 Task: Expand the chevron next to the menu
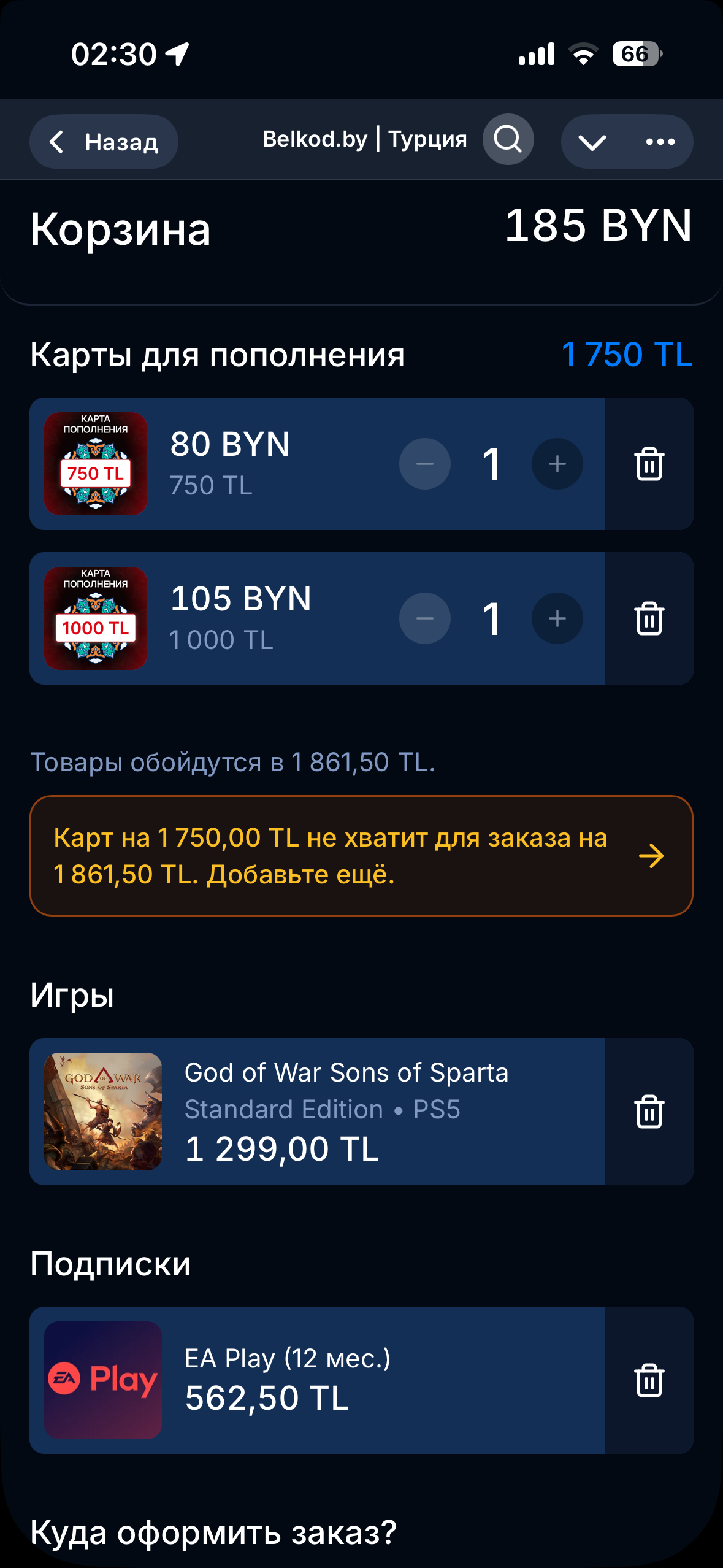point(591,141)
